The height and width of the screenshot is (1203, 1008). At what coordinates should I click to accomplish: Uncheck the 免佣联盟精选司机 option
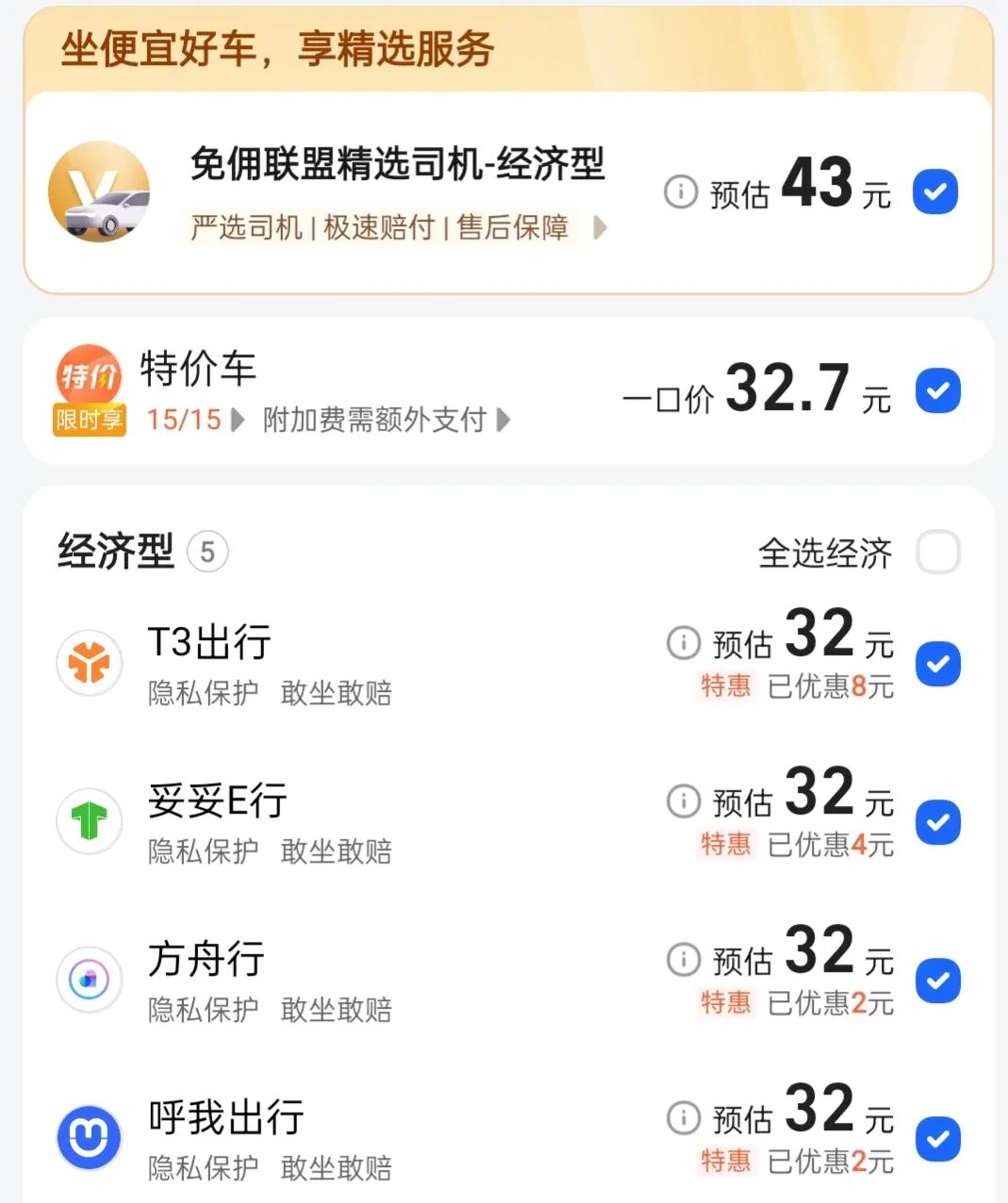(x=934, y=190)
